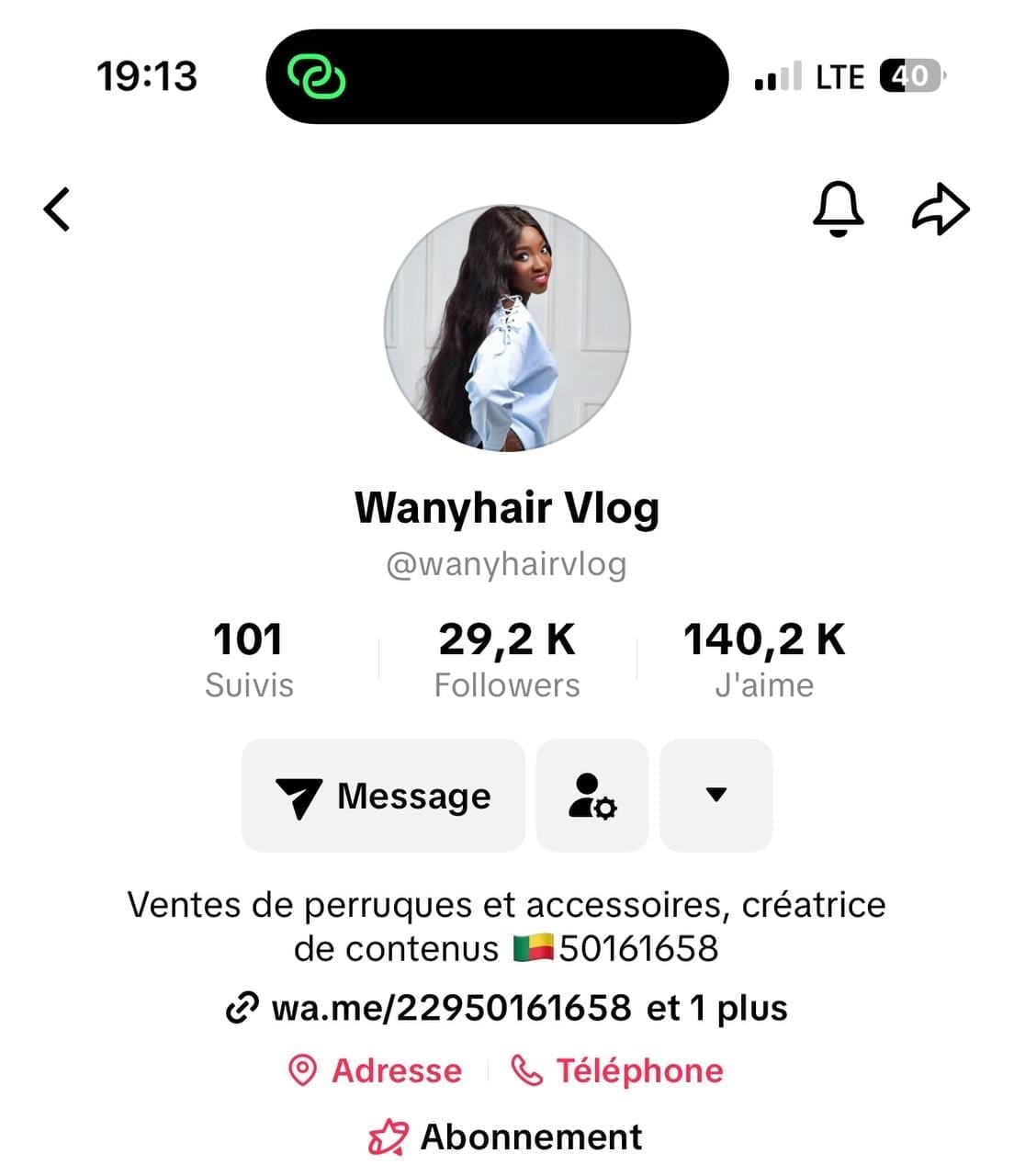View the 29,2 K Followers list
Image resolution: width=1014 pixels, height=1176 pixels.
[507, 659]
